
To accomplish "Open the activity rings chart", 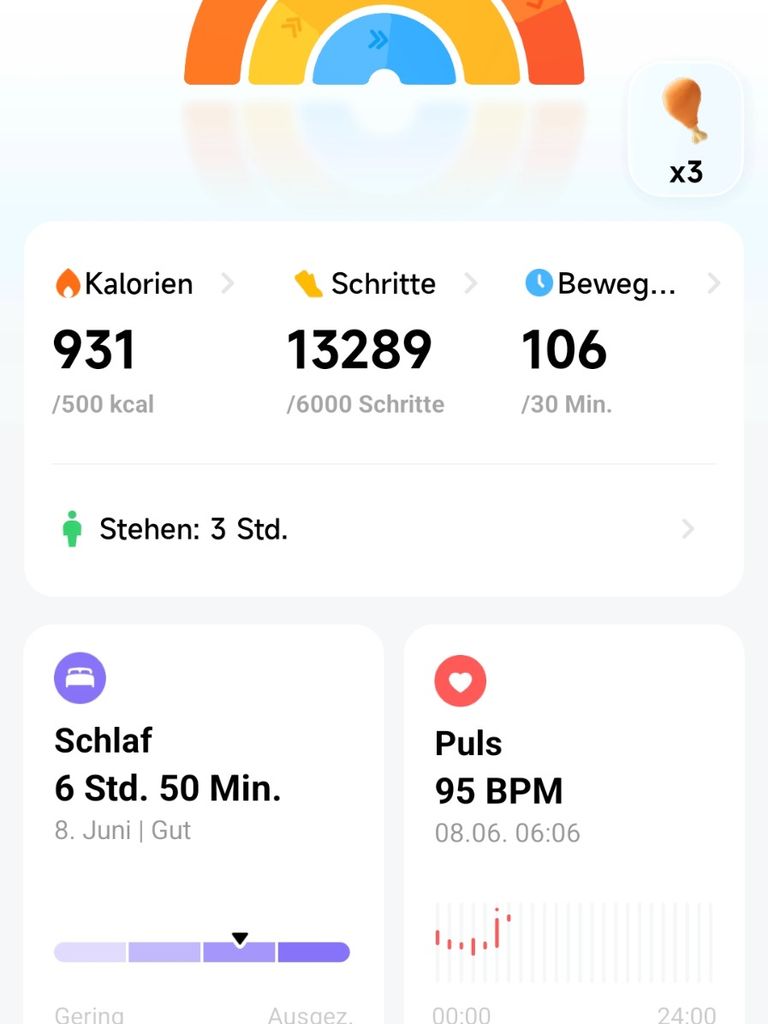I will tap(384, 45).
